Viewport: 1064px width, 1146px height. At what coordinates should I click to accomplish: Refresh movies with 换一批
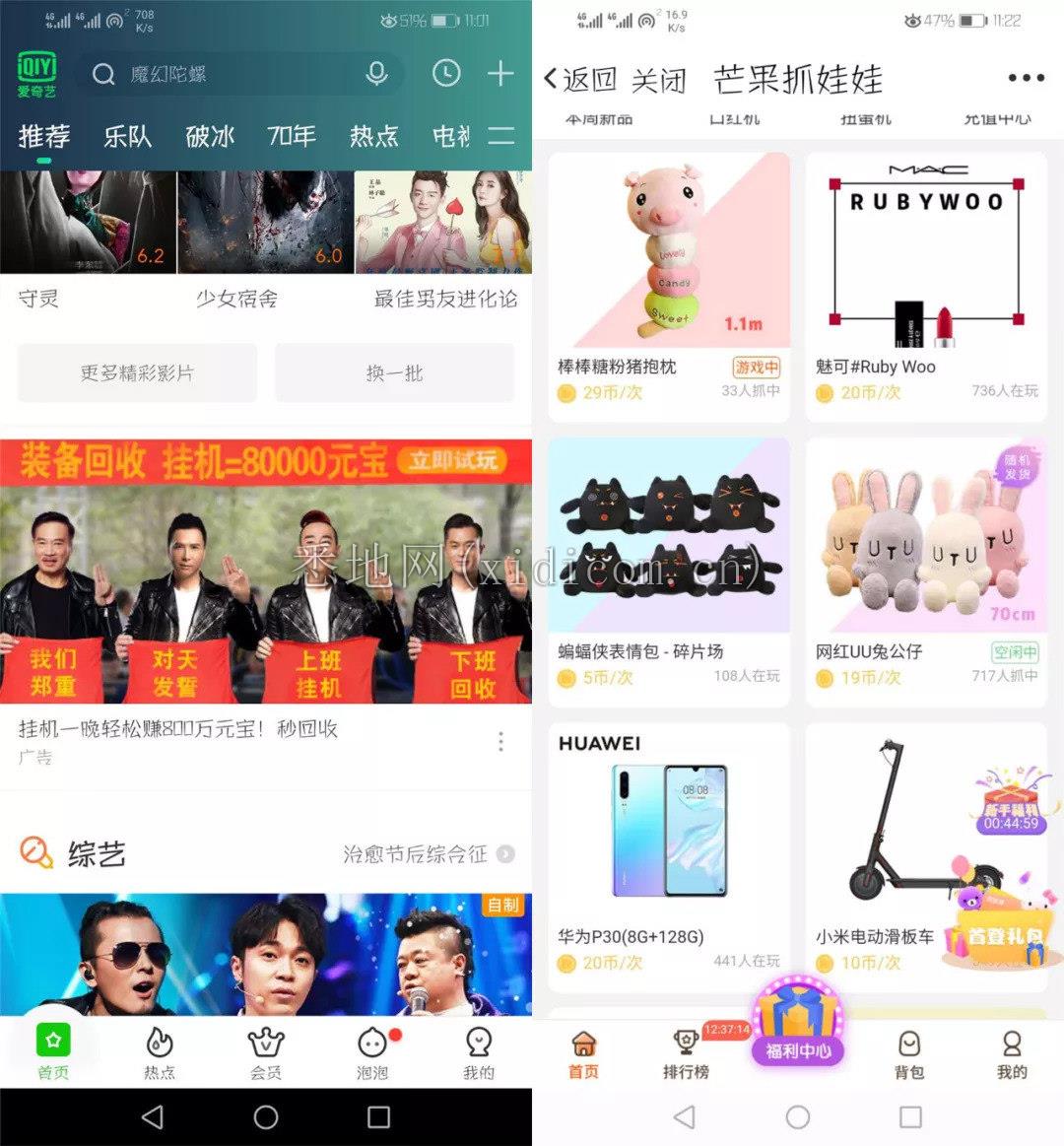pyautogui.click(x=394, y=372)
